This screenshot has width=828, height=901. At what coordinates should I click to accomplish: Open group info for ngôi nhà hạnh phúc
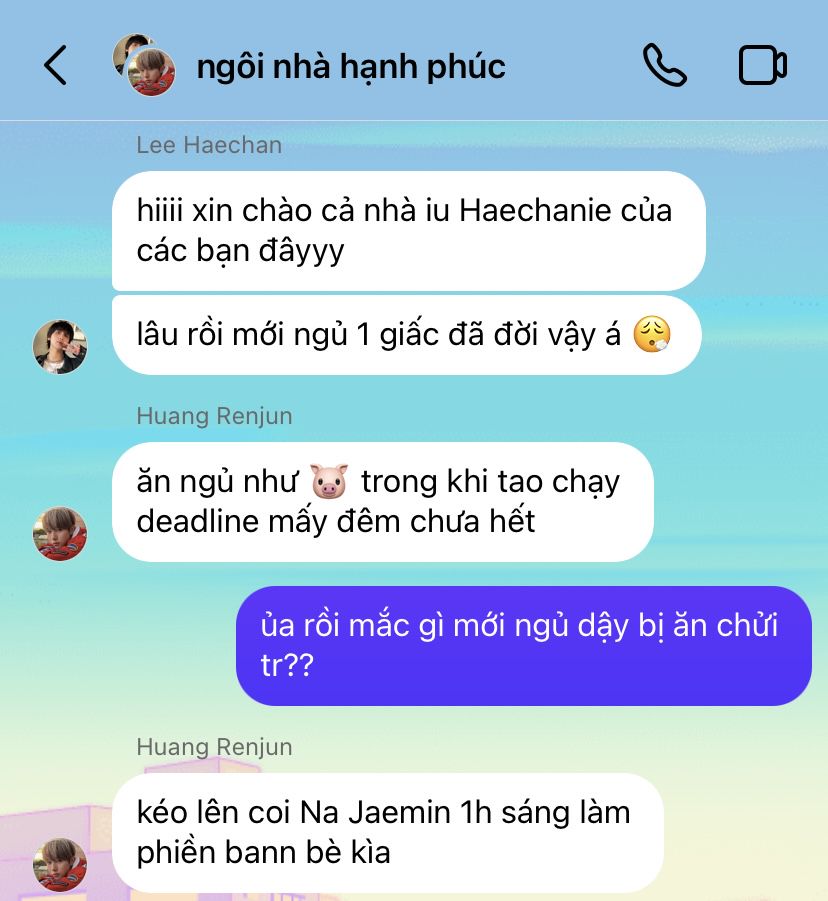[x=350, y=66]
